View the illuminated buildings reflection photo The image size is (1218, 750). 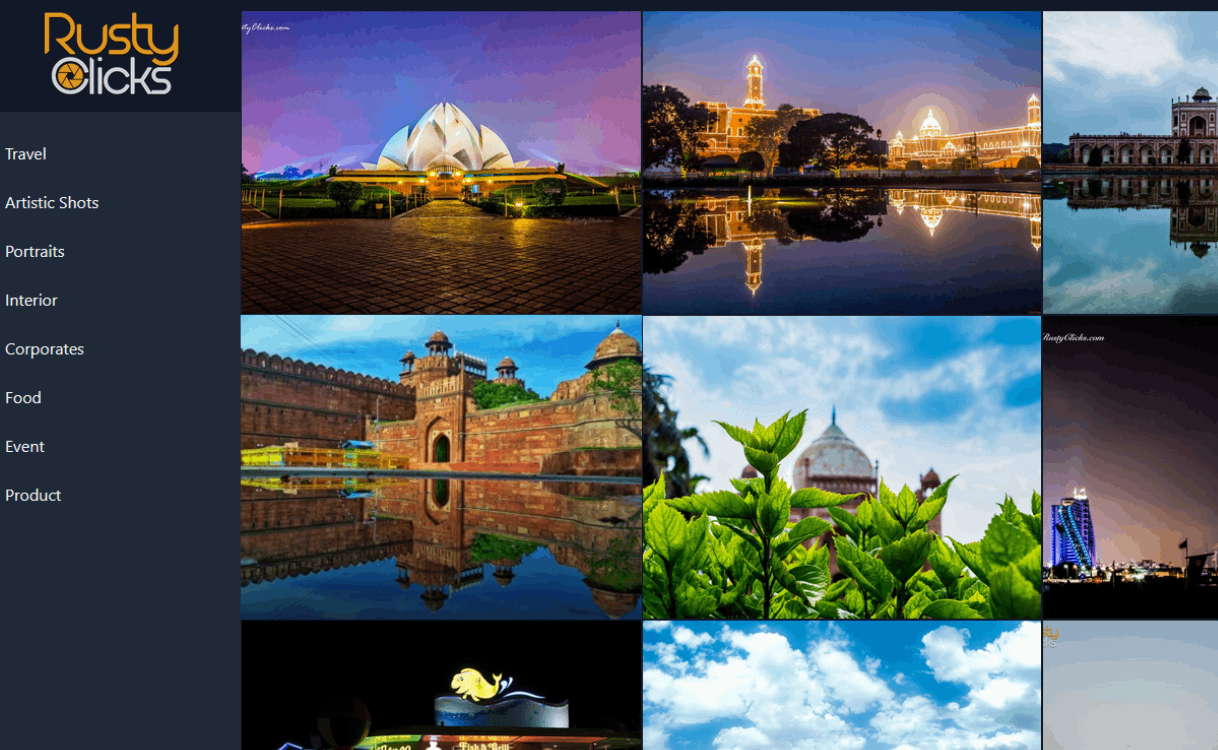point(842,163)
